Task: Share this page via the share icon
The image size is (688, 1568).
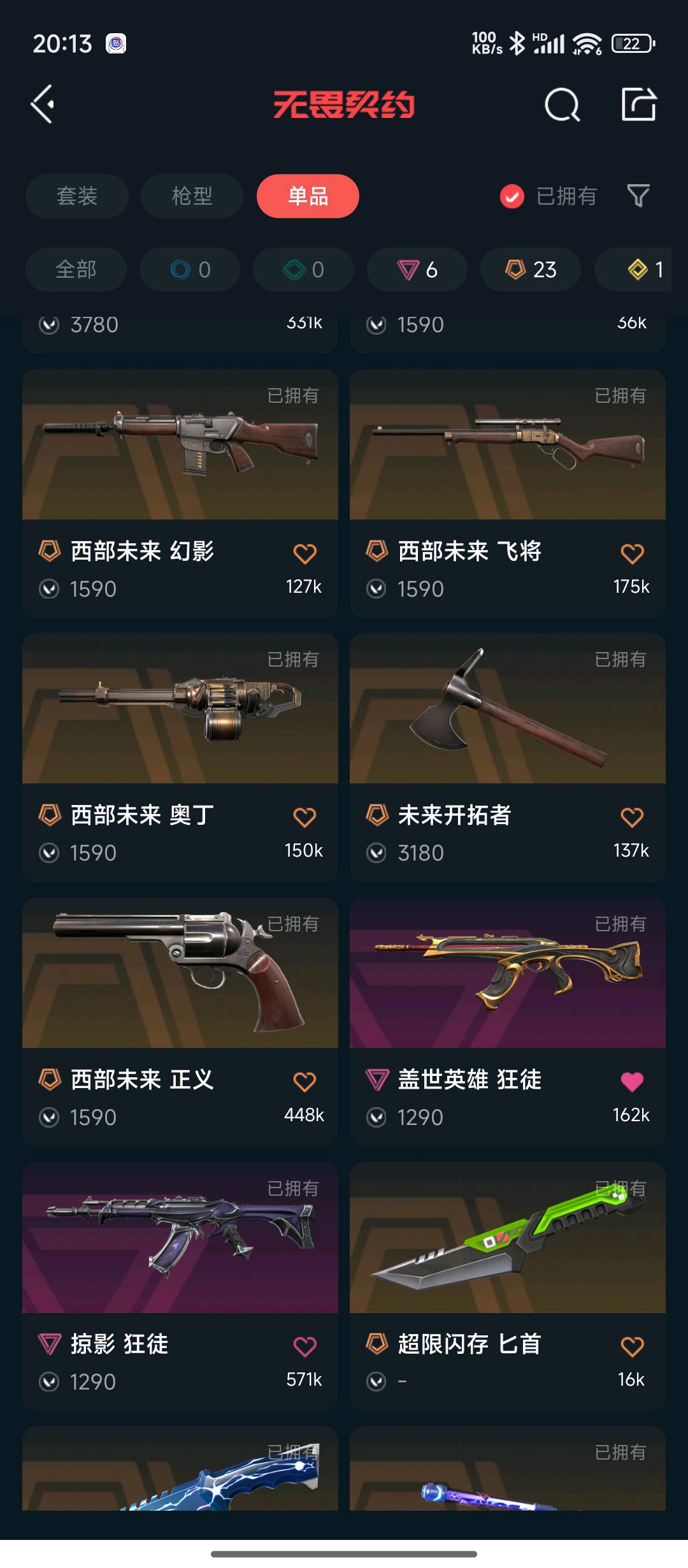Action: pos(638,105)
